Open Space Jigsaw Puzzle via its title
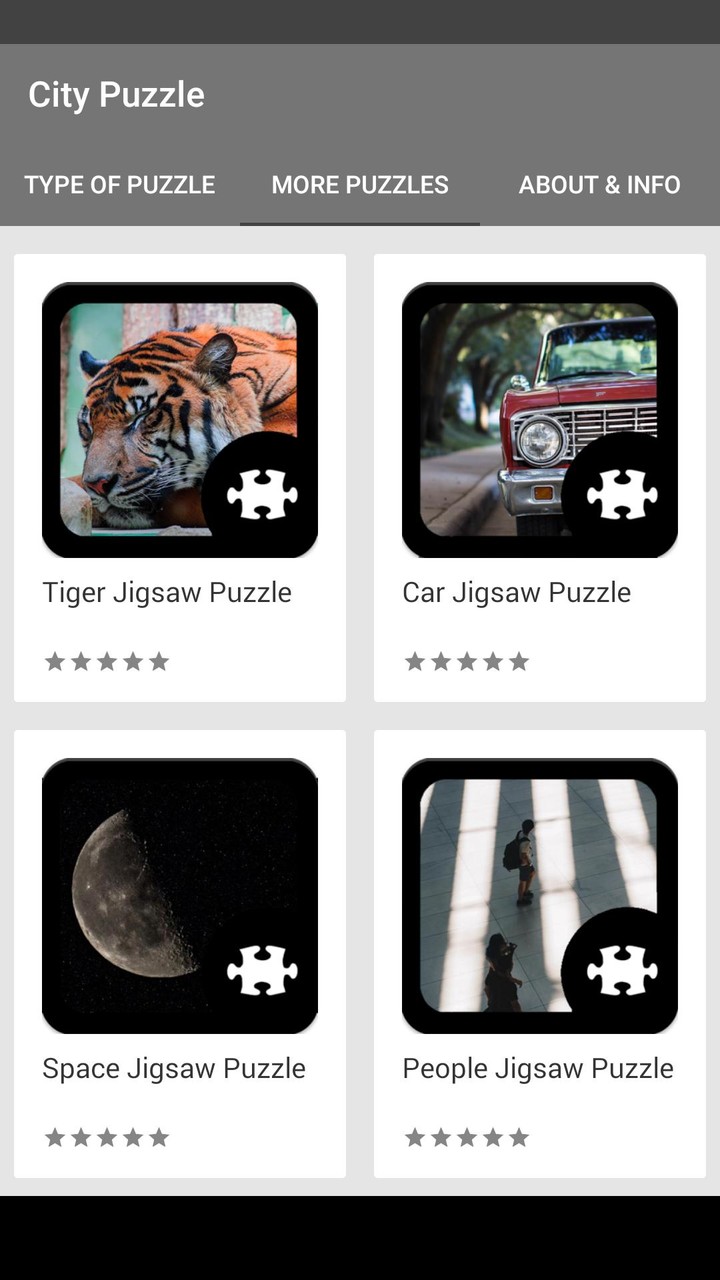 tap(174, 1068)
